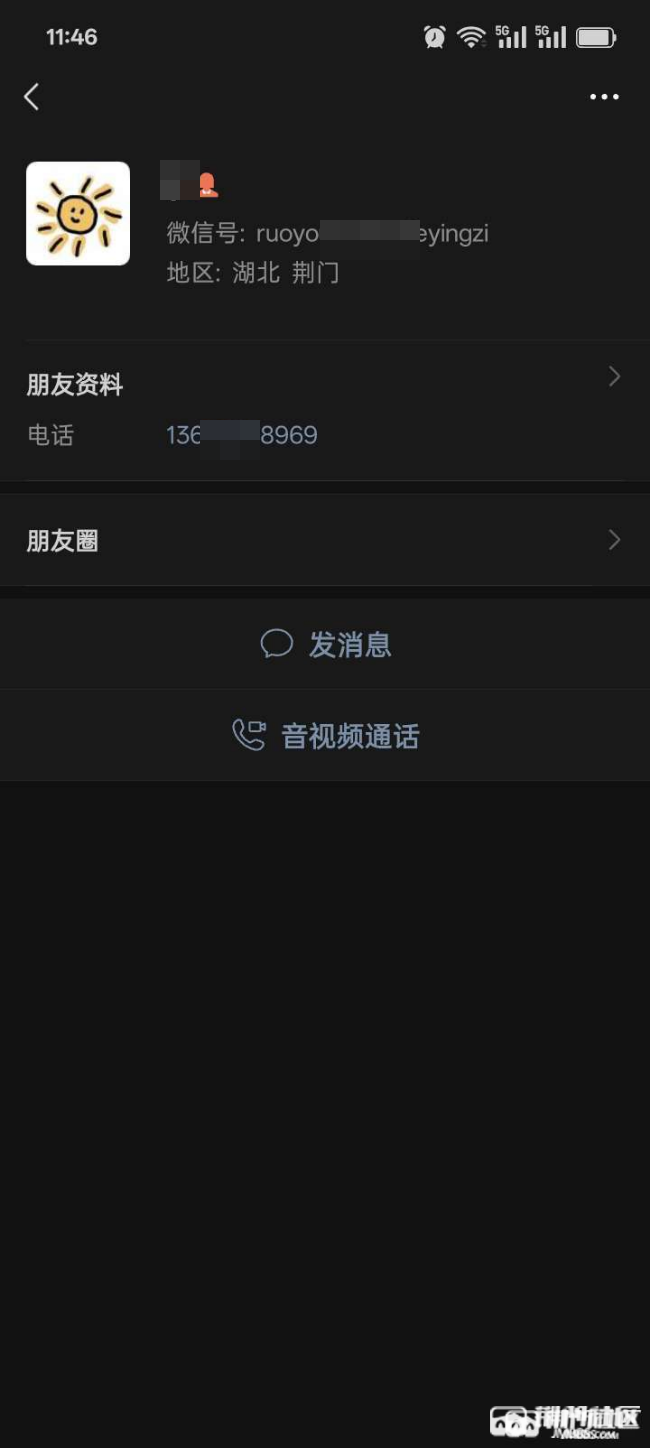The image size is (650, 1448).
Task: Go back using the top-left arrow
Action: pos(32,97)
